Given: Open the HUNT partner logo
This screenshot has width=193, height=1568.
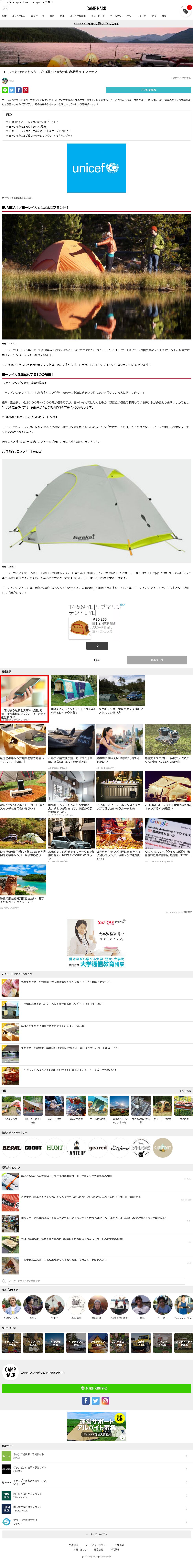Looking at the screenshot, I should tap(55, 1147).
